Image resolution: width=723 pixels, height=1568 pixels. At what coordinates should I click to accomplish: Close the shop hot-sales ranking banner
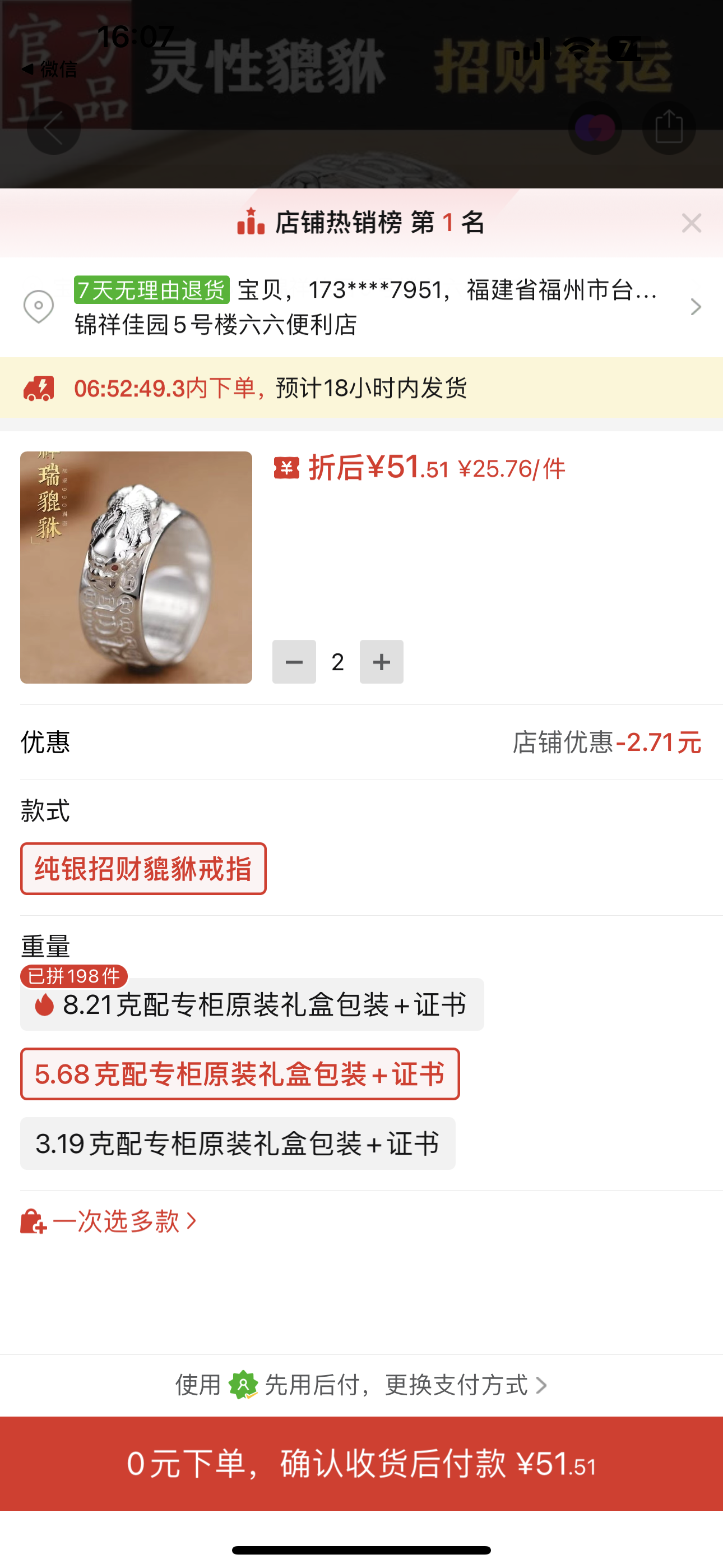(692, 223)
